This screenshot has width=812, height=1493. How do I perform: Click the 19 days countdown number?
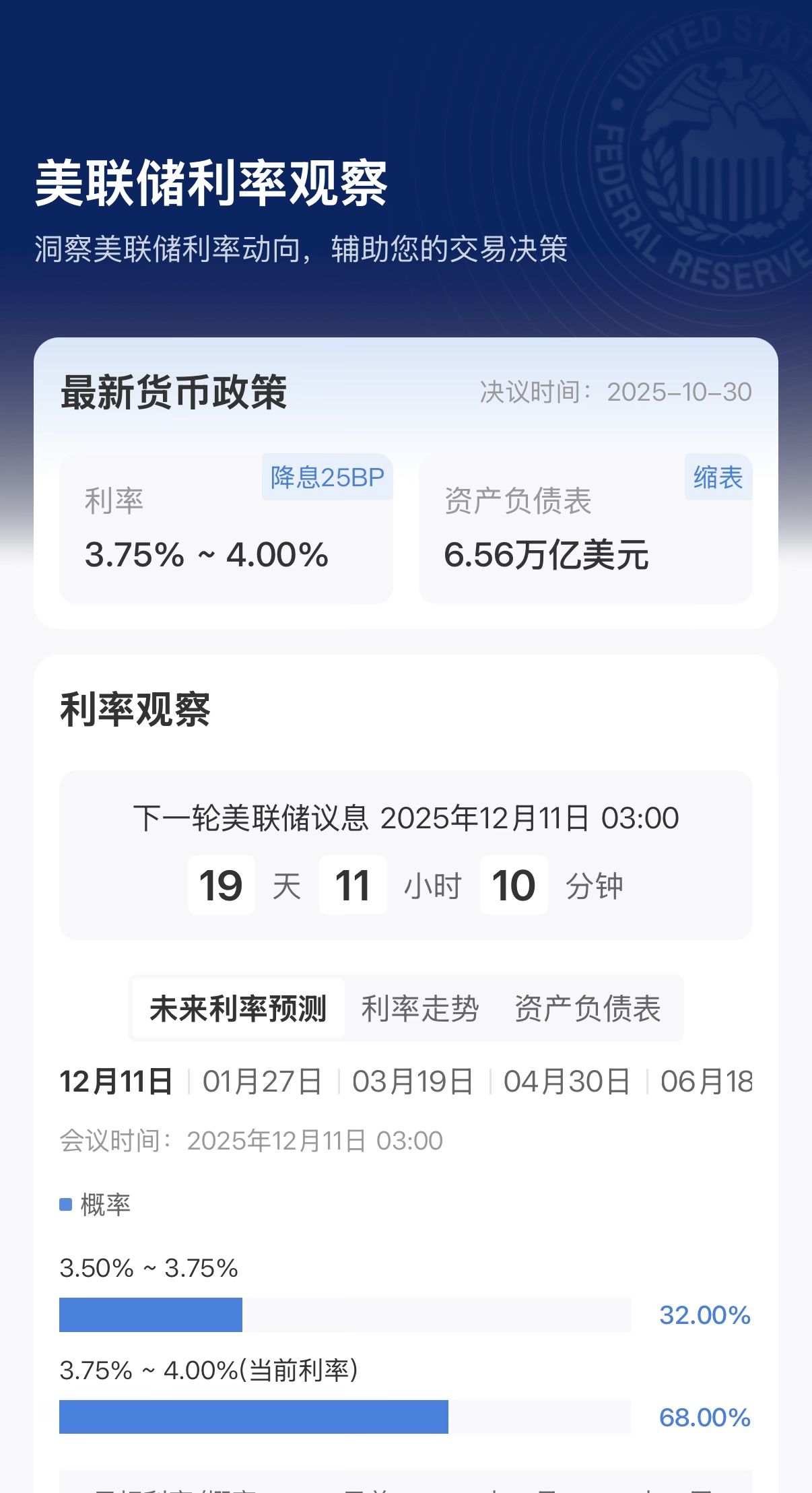pyautogui.click(x=222, y=884)
